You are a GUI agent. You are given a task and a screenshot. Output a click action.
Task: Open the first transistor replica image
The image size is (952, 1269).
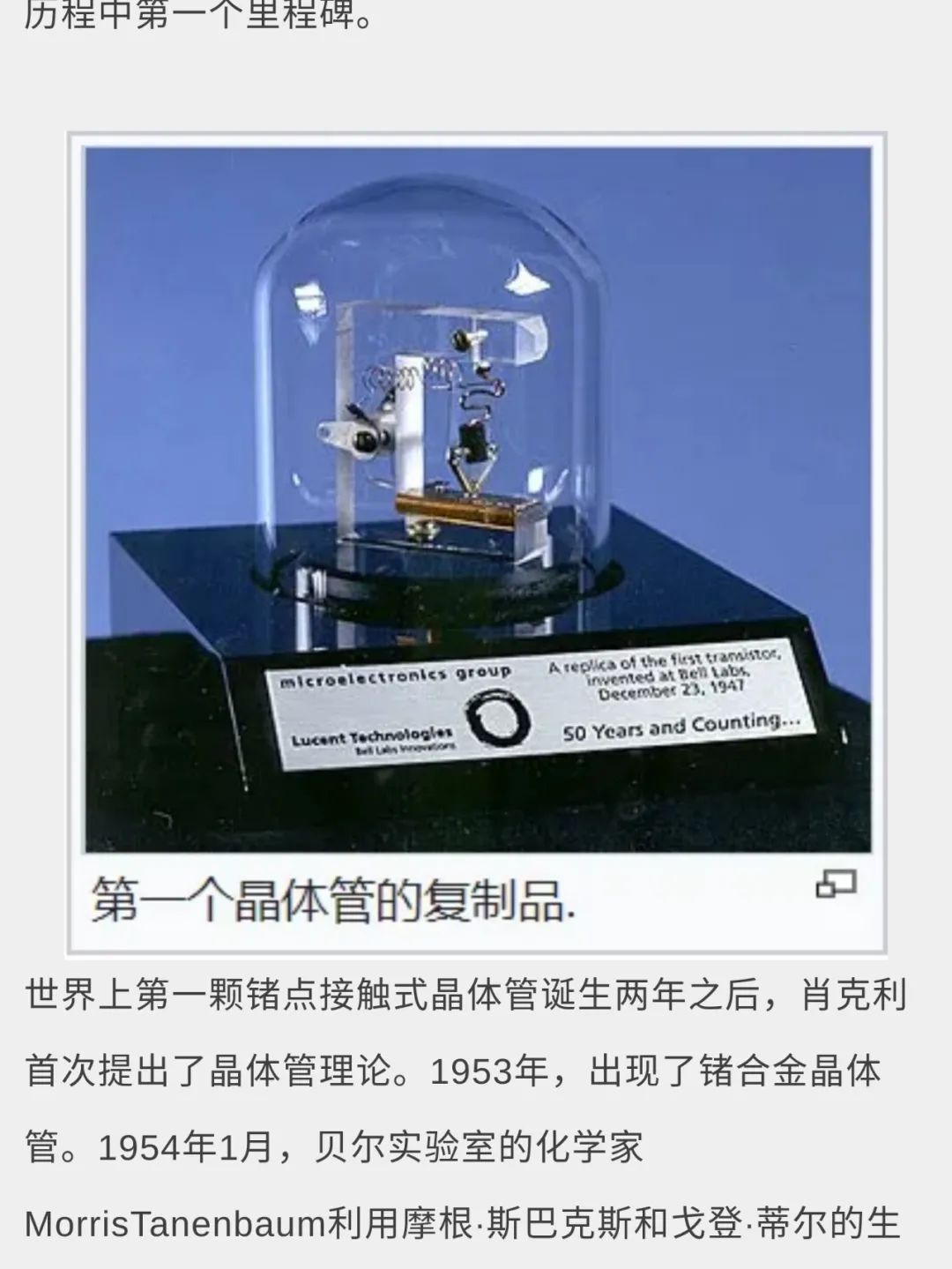[477, 498]
